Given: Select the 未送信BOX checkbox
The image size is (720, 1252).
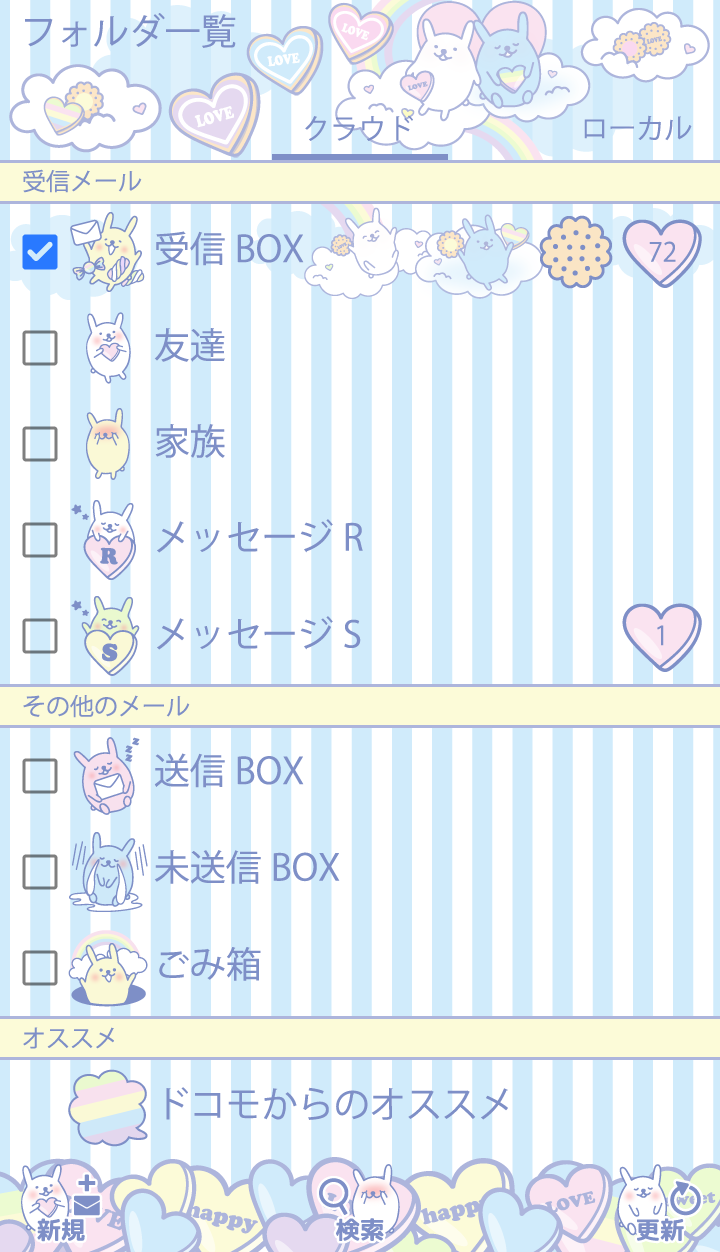Looking at the screenshot, I should point(40,871).
